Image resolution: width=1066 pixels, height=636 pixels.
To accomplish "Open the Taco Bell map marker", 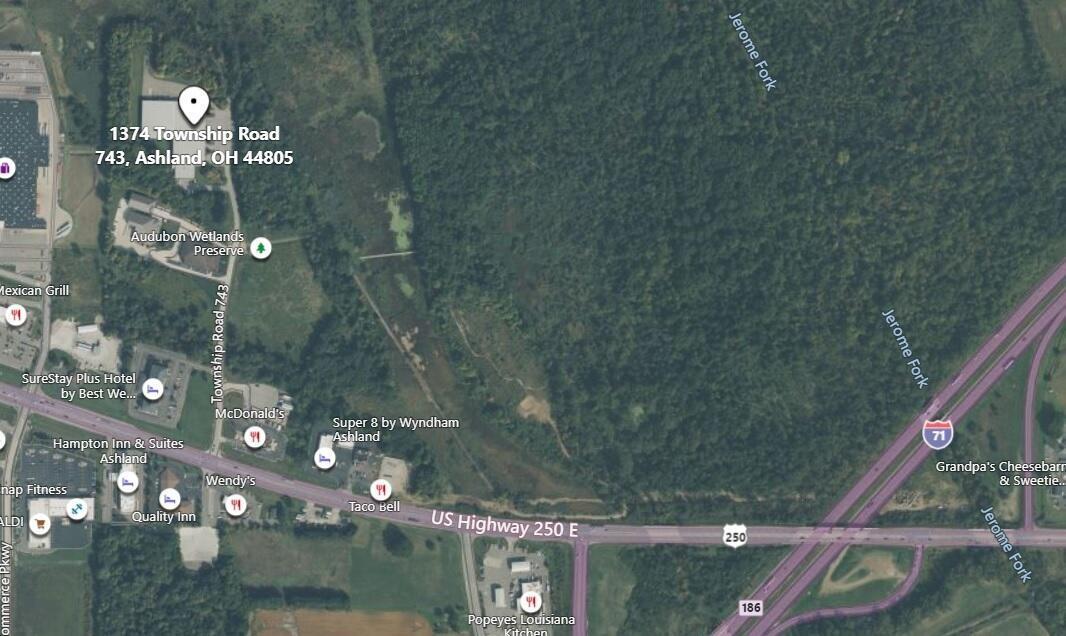I will click(x=380, y=490).
